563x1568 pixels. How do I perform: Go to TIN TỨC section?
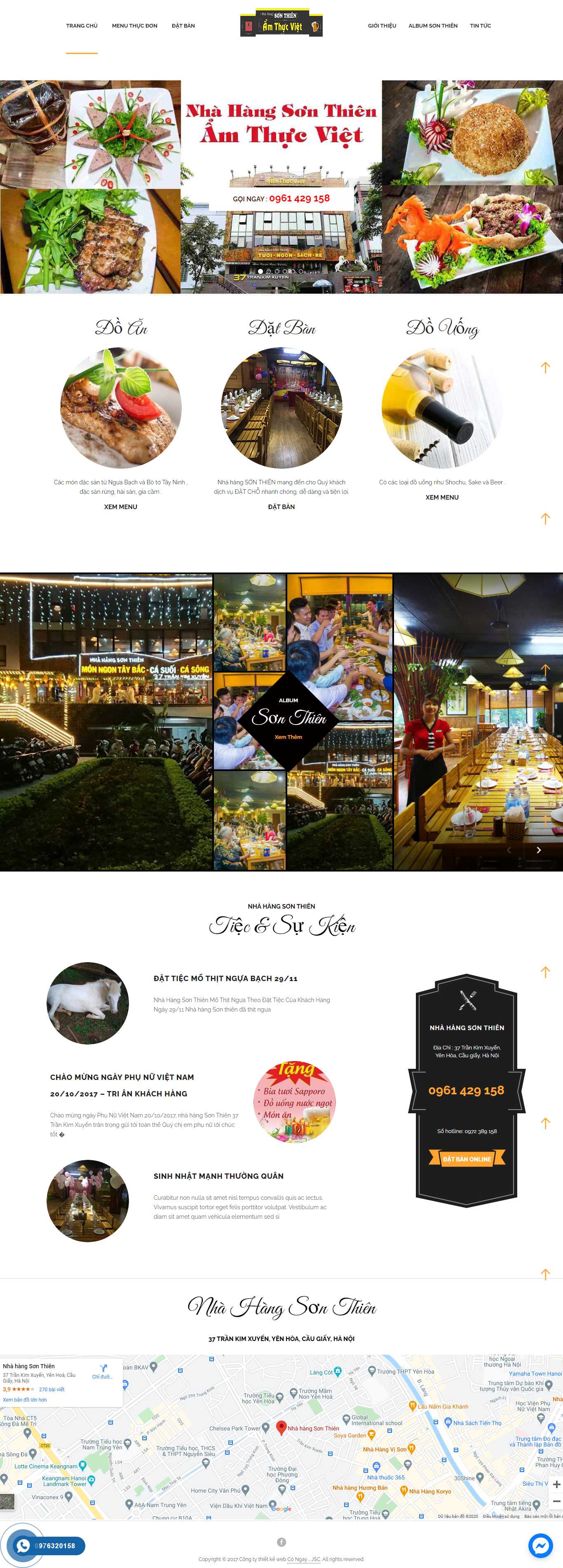pos(480,26)
